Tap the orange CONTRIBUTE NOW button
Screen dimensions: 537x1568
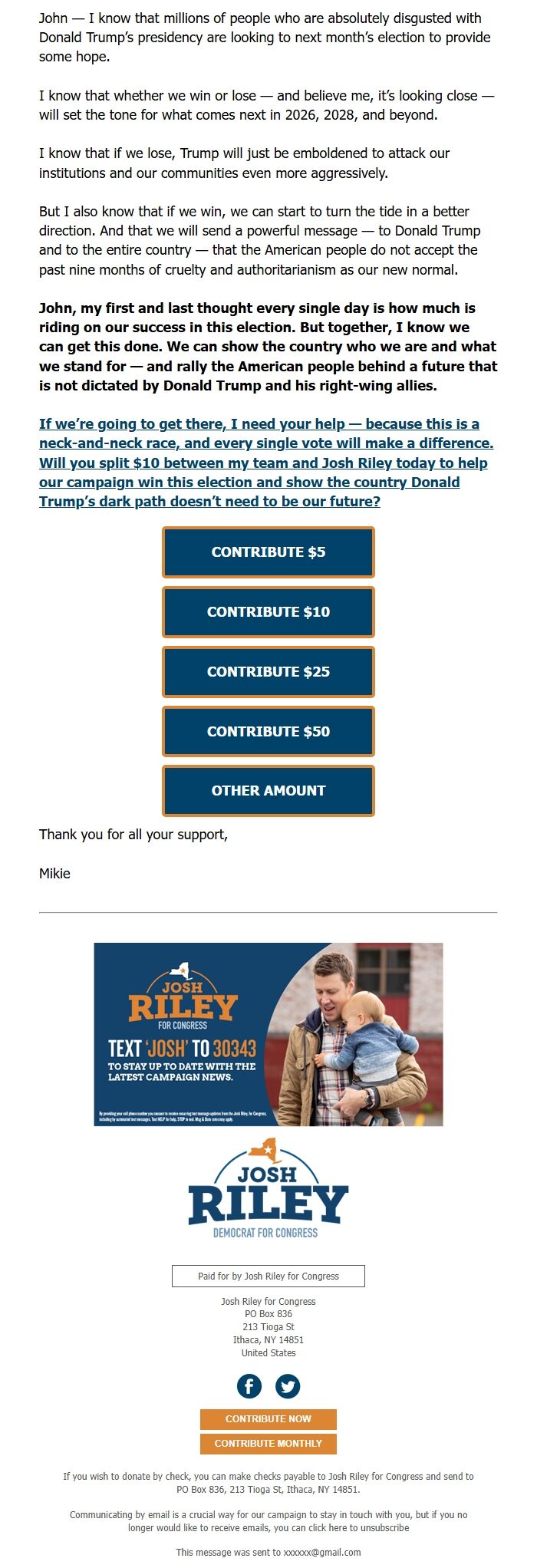tap(268, 1419)
